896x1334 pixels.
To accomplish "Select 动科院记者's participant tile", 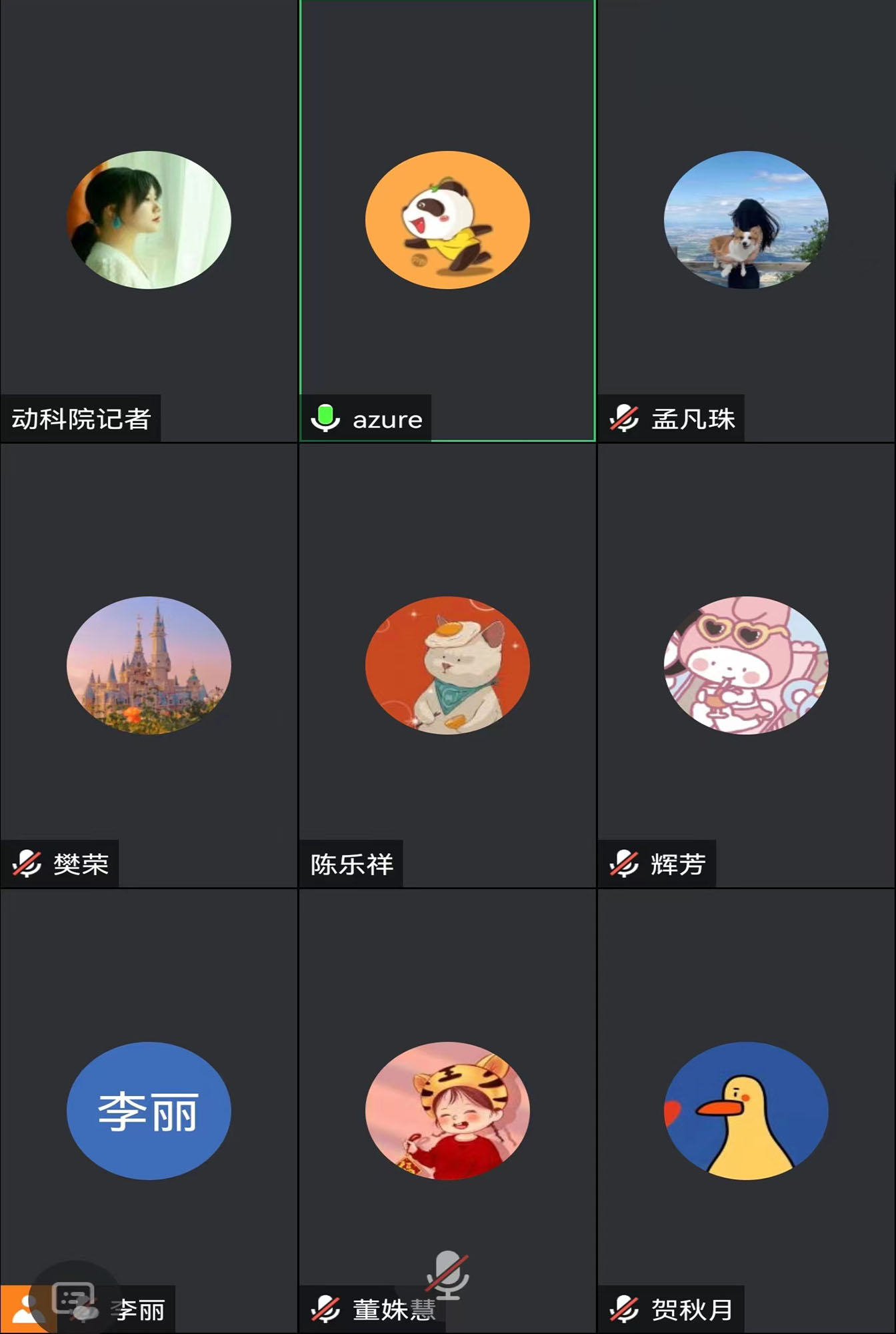I will (149, 220).
